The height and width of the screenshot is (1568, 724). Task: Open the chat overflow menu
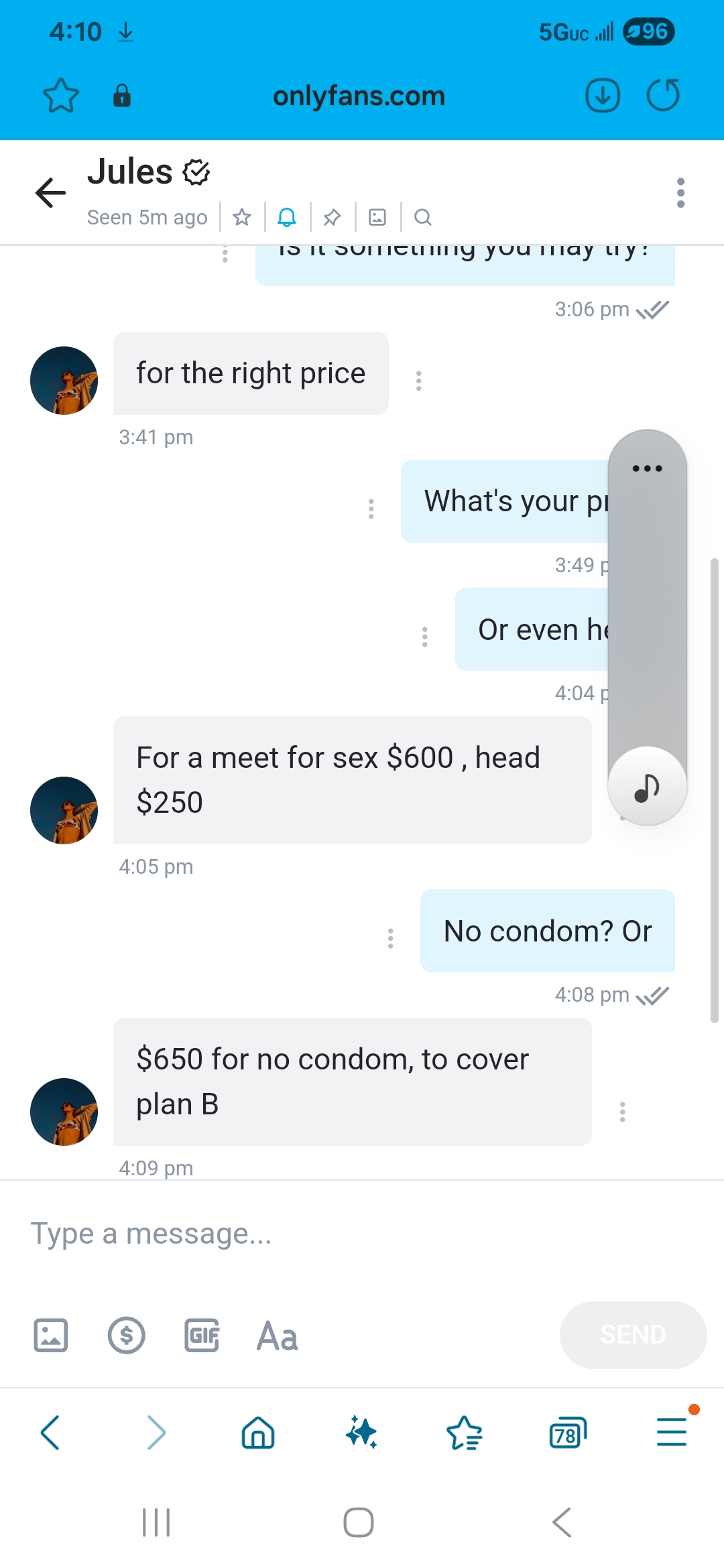[680, 193]
